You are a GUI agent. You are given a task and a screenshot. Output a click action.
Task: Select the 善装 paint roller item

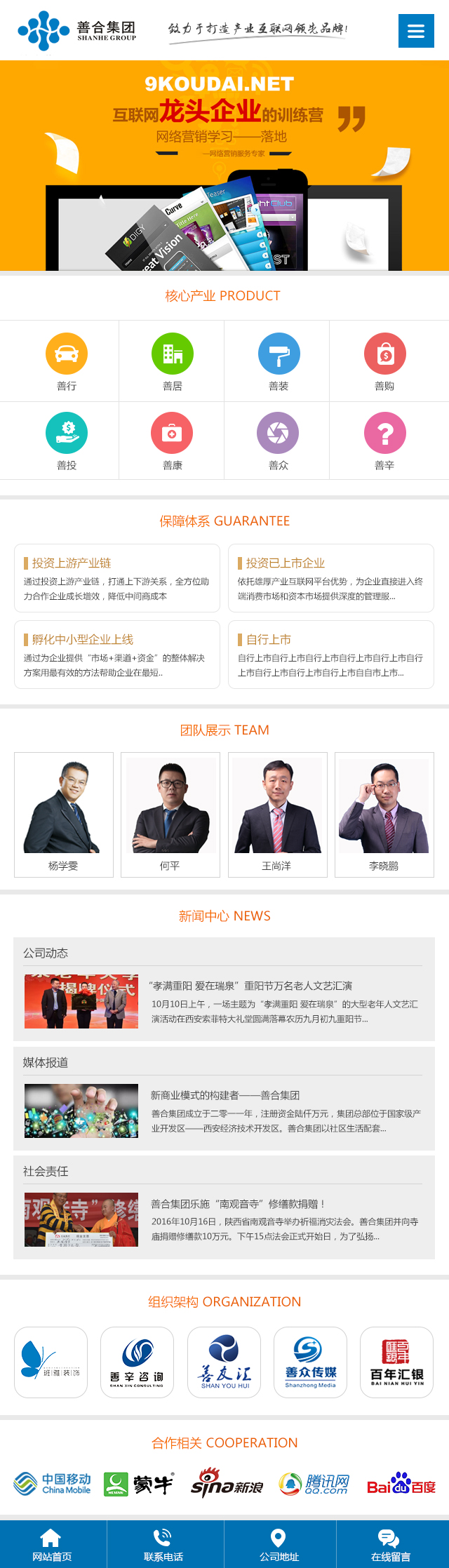(279, 361)
